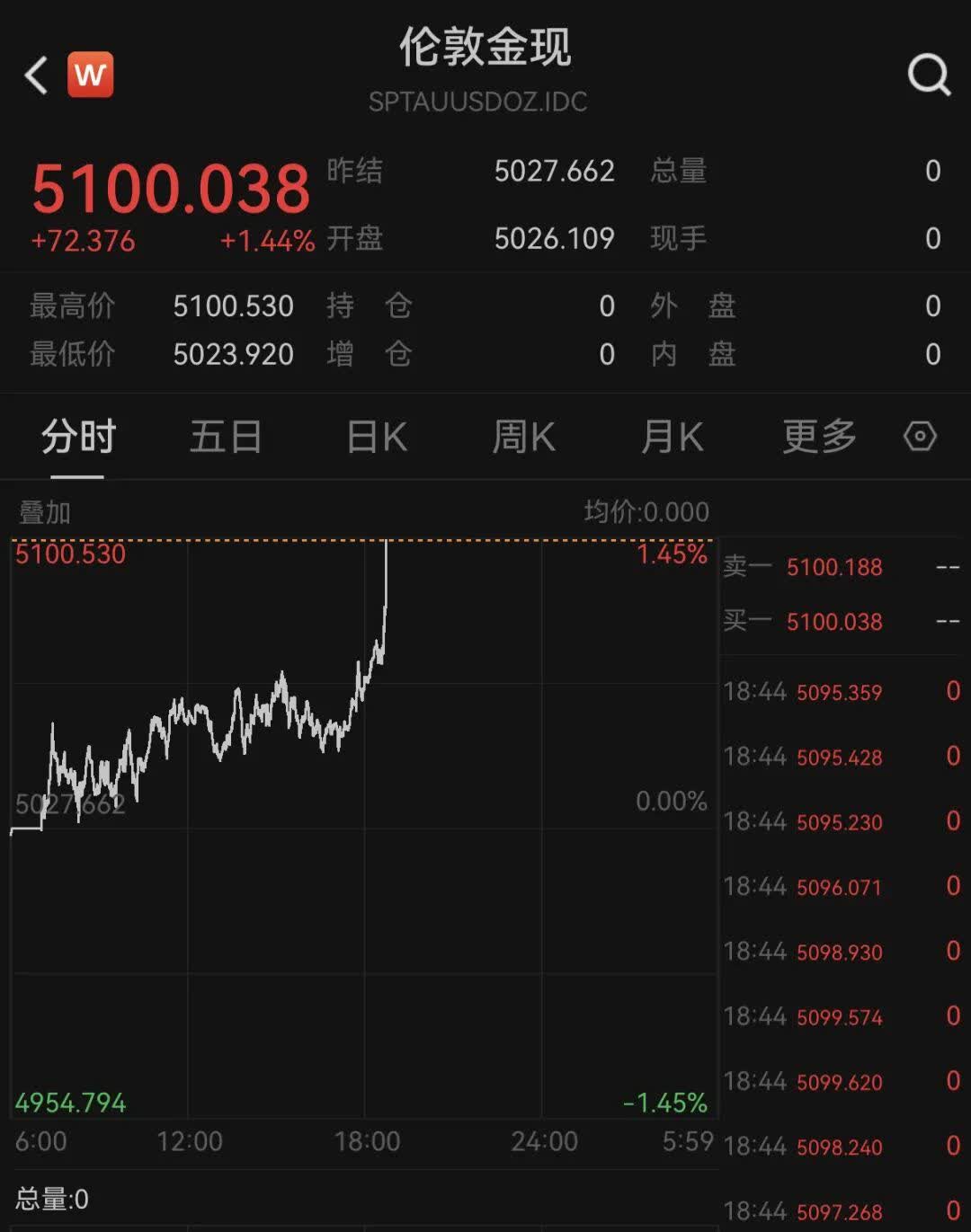Expand the 更多 chart options
971x1232 pixels.
[x=819, y=438]
